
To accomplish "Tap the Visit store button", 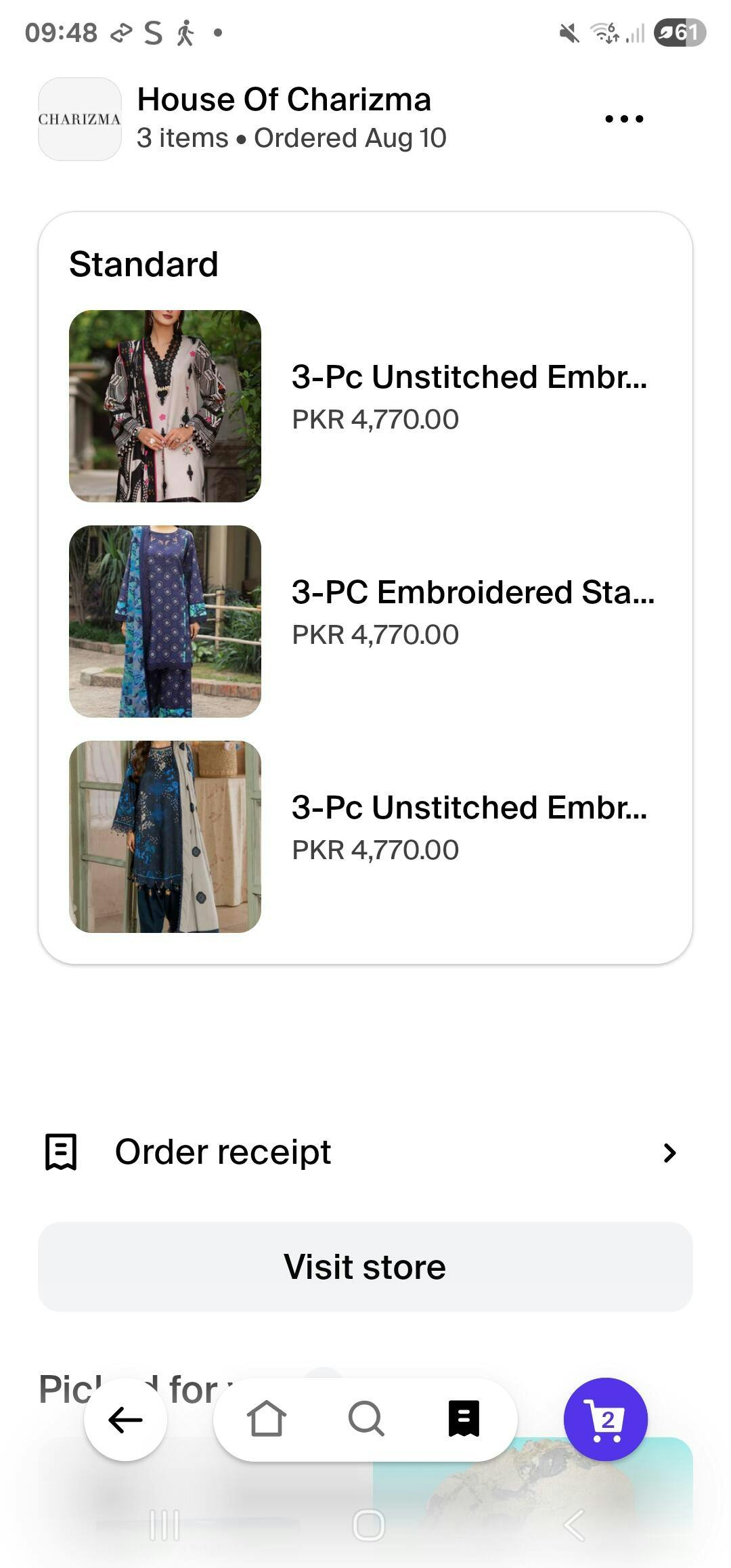I will point(365,1267).
